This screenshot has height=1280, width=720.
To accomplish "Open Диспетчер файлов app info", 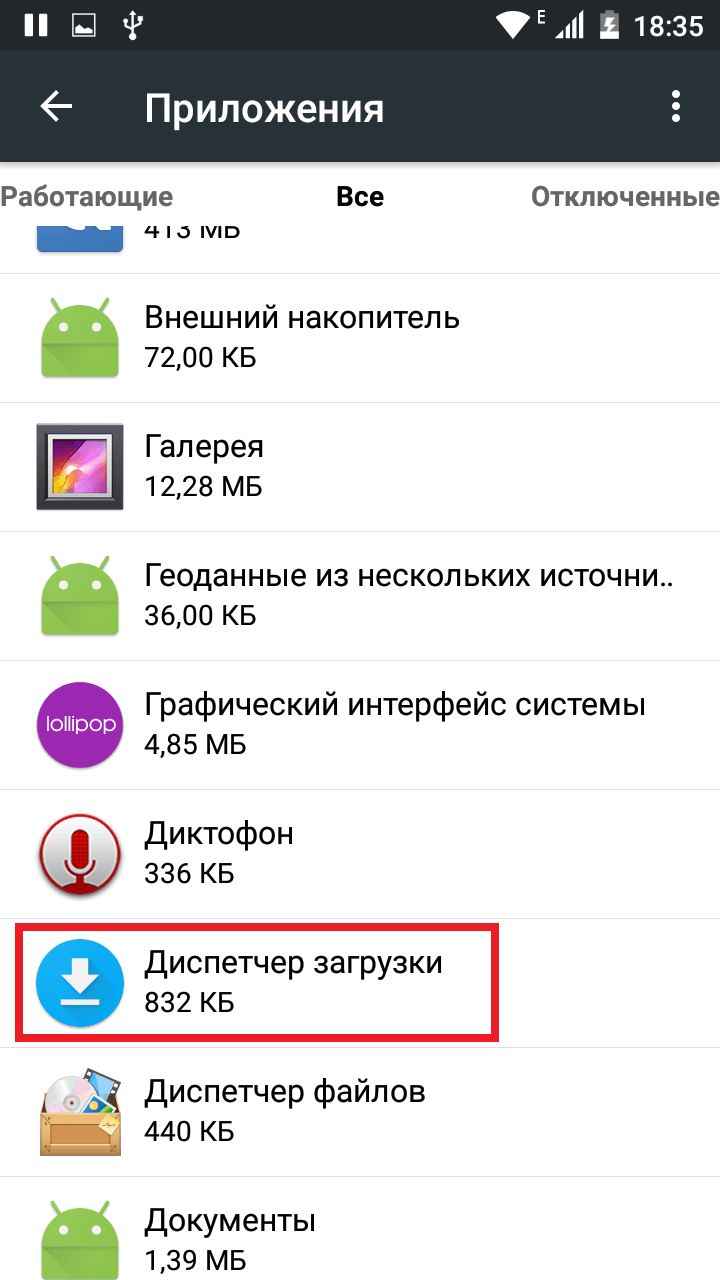I will [360, 1112].
